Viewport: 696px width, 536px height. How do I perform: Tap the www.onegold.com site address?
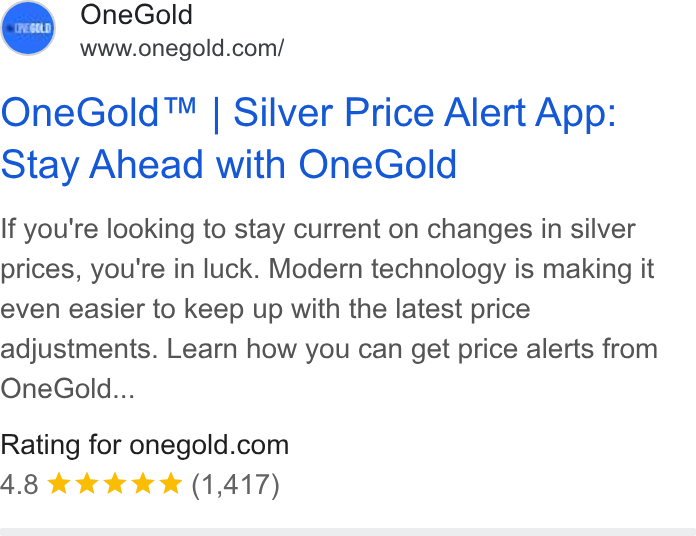(182, 48)
